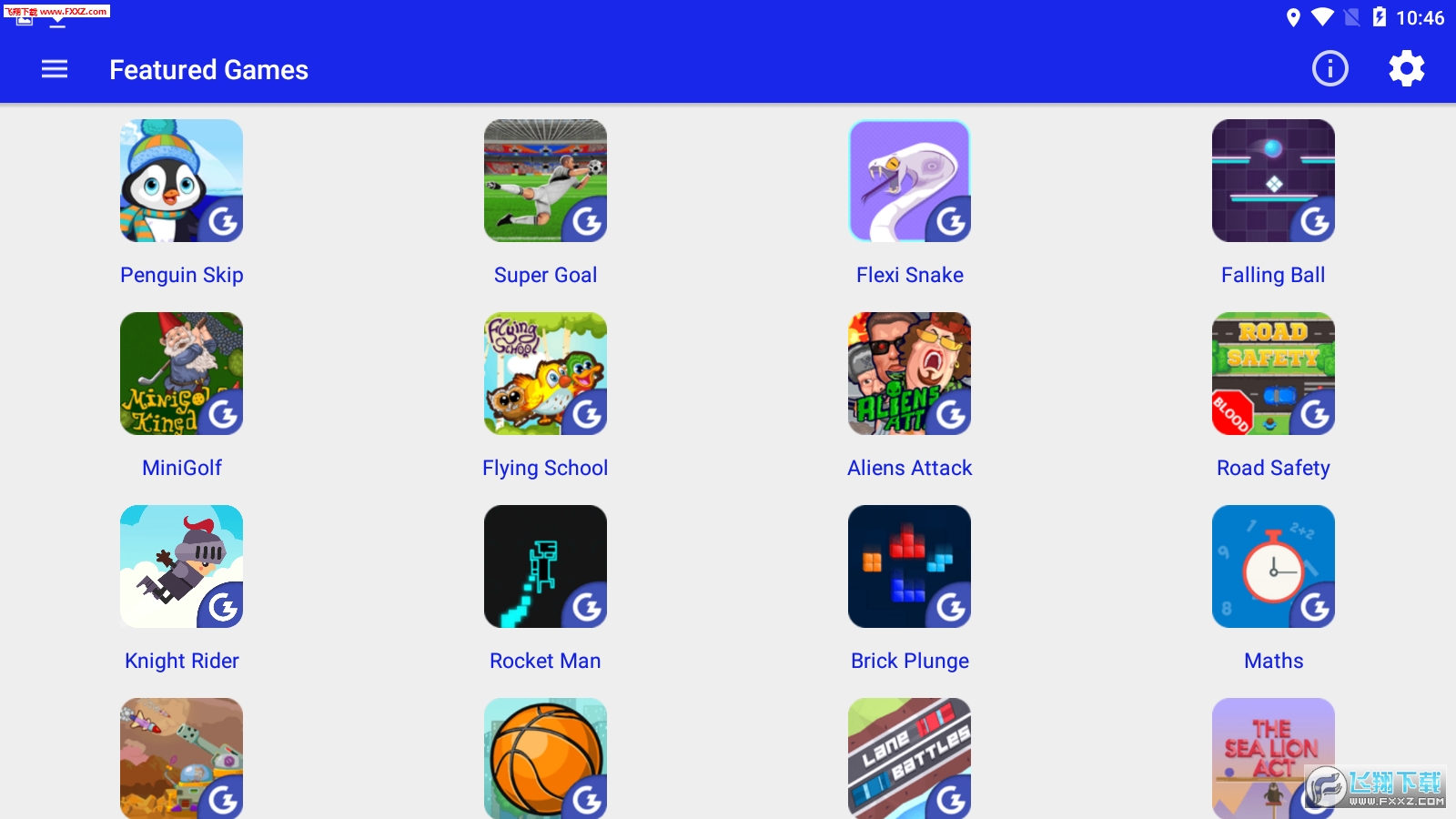
Task: Open the Brick Plunge game
Action: click(909, 567)
